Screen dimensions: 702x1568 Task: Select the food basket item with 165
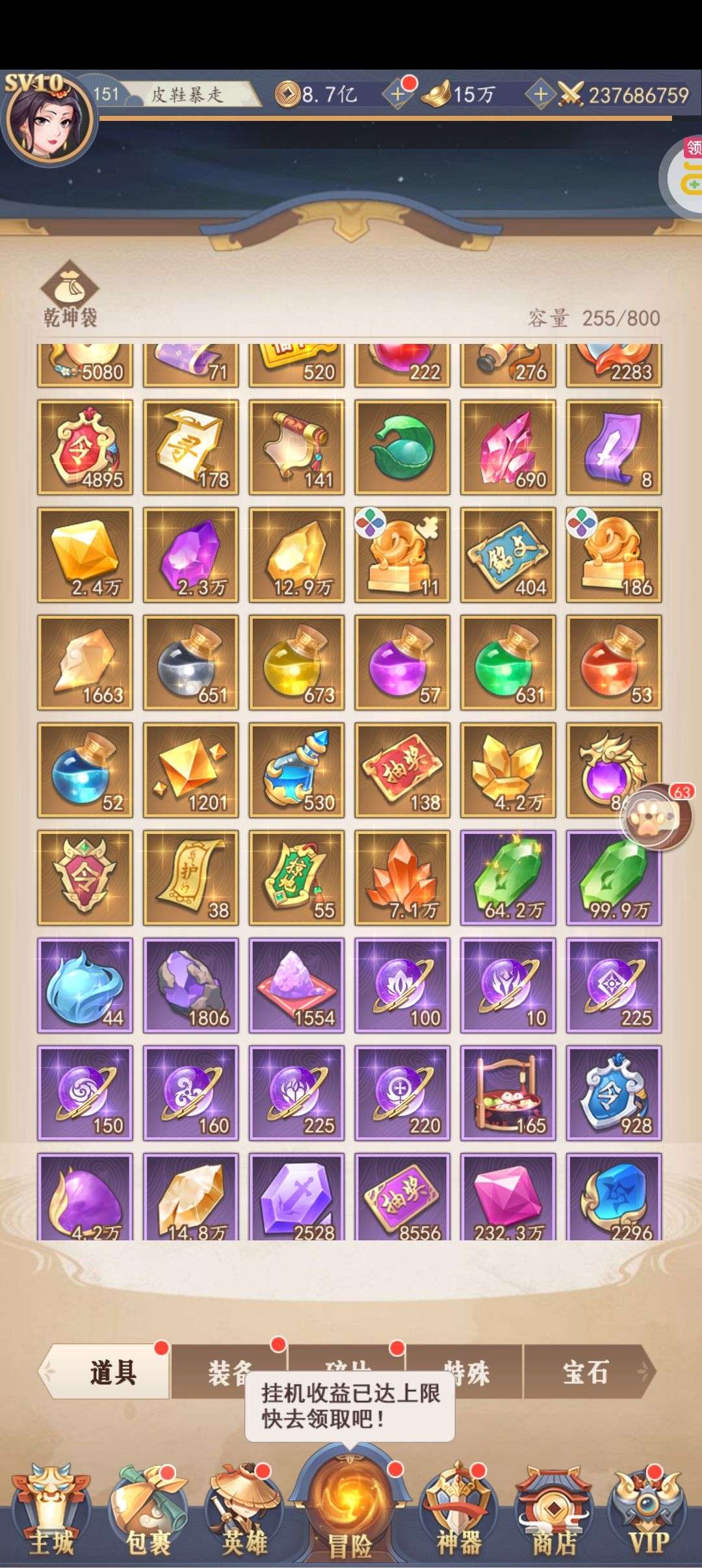[508, 1093]
